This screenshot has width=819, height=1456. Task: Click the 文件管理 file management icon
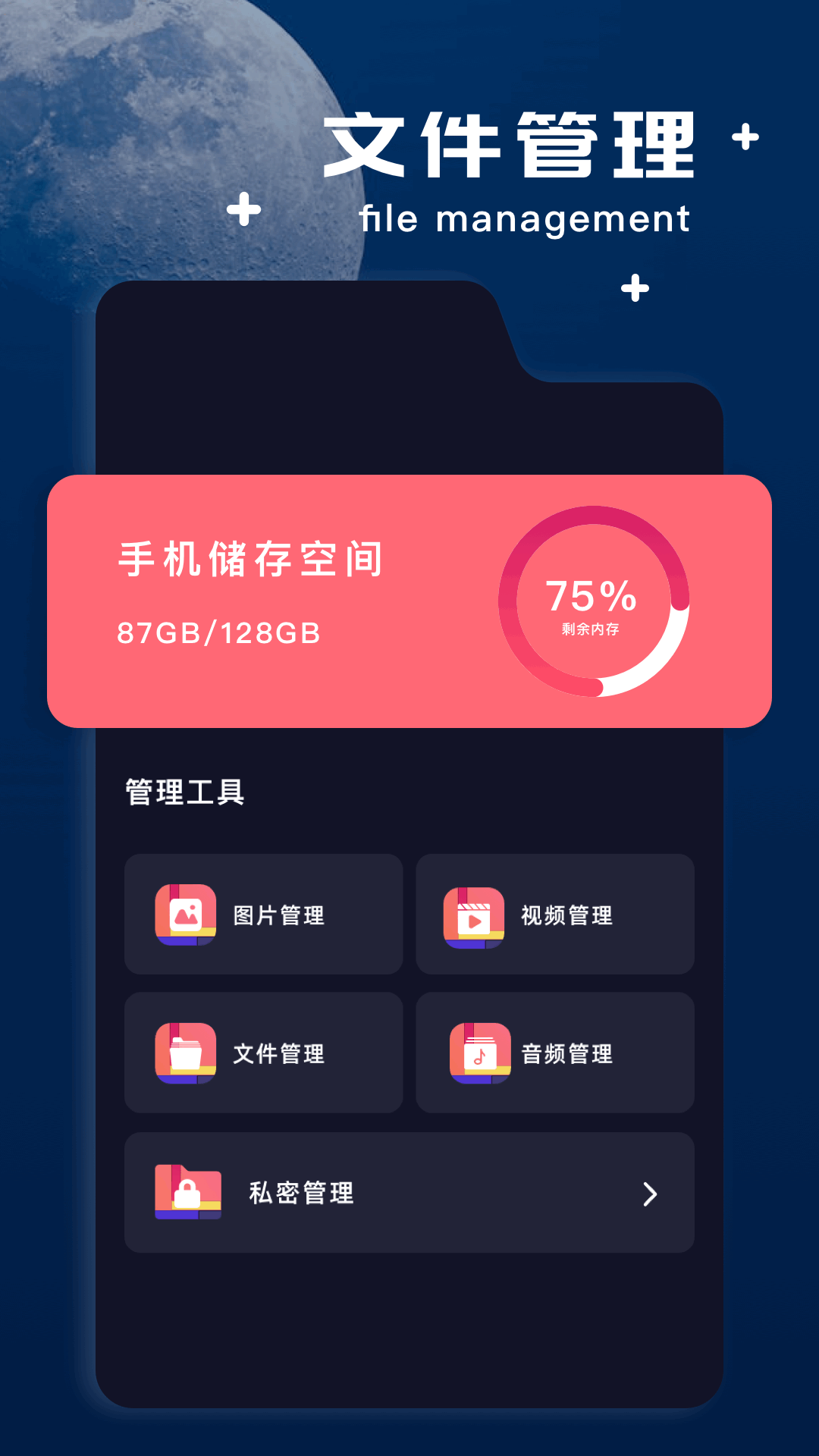tap(184, 1053)
